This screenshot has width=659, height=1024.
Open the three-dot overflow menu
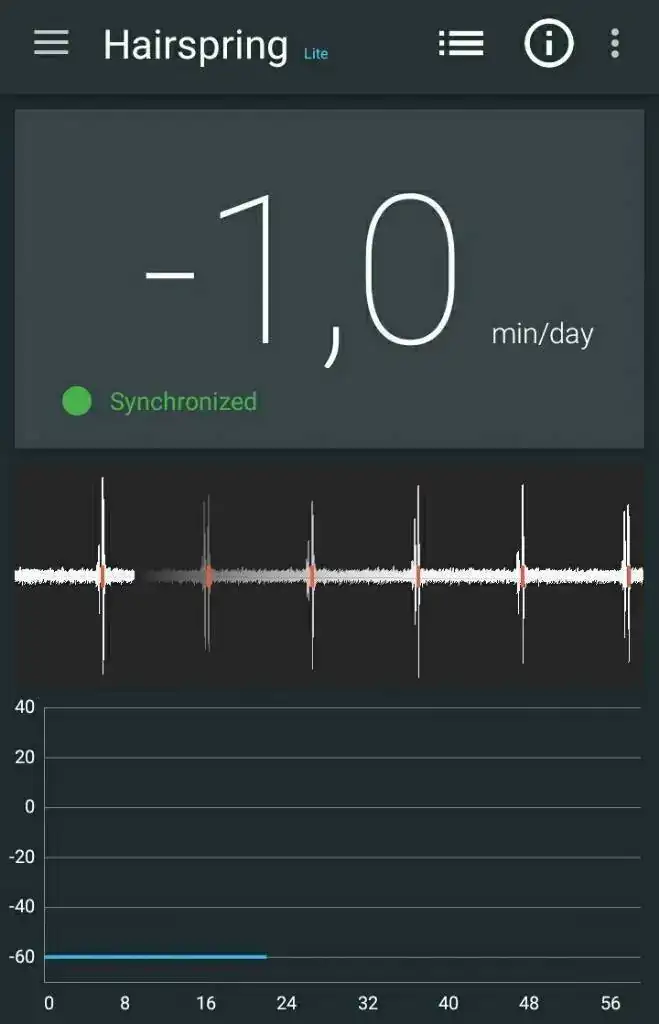(614, 43)
